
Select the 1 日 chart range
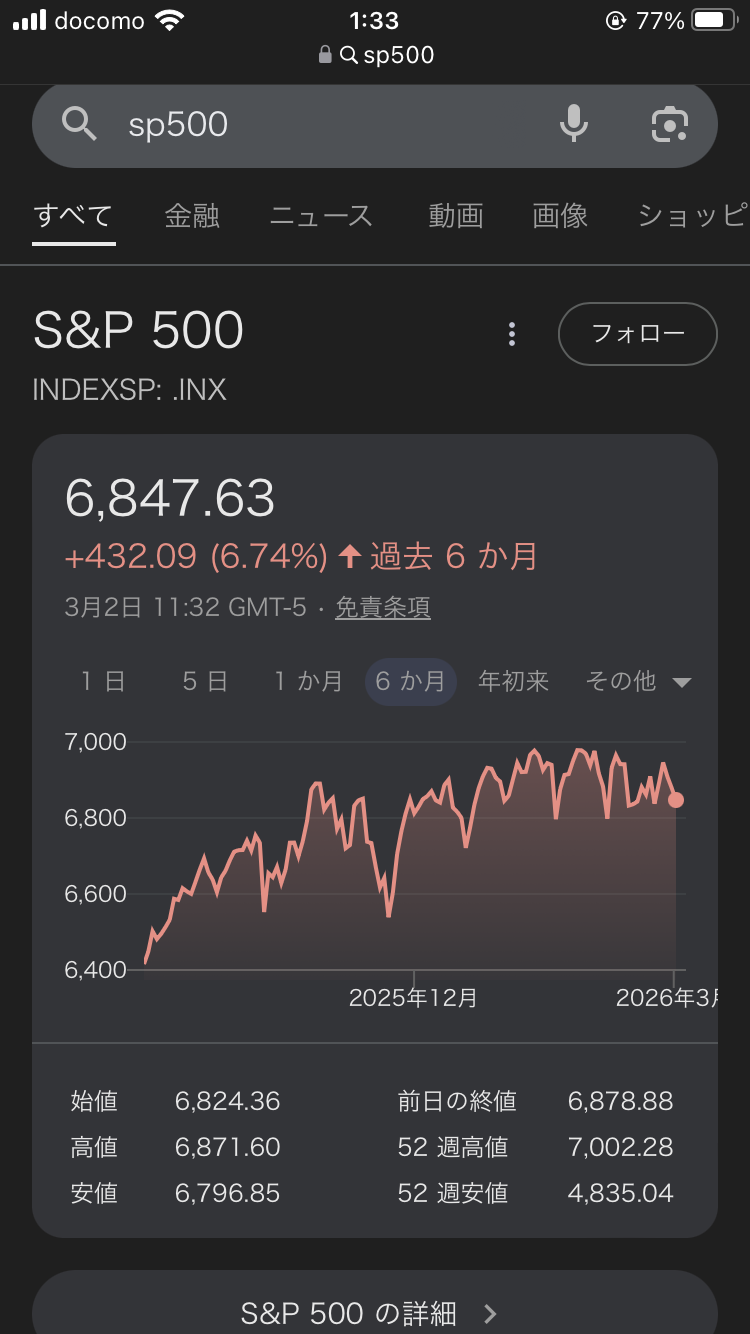point(103,682)
